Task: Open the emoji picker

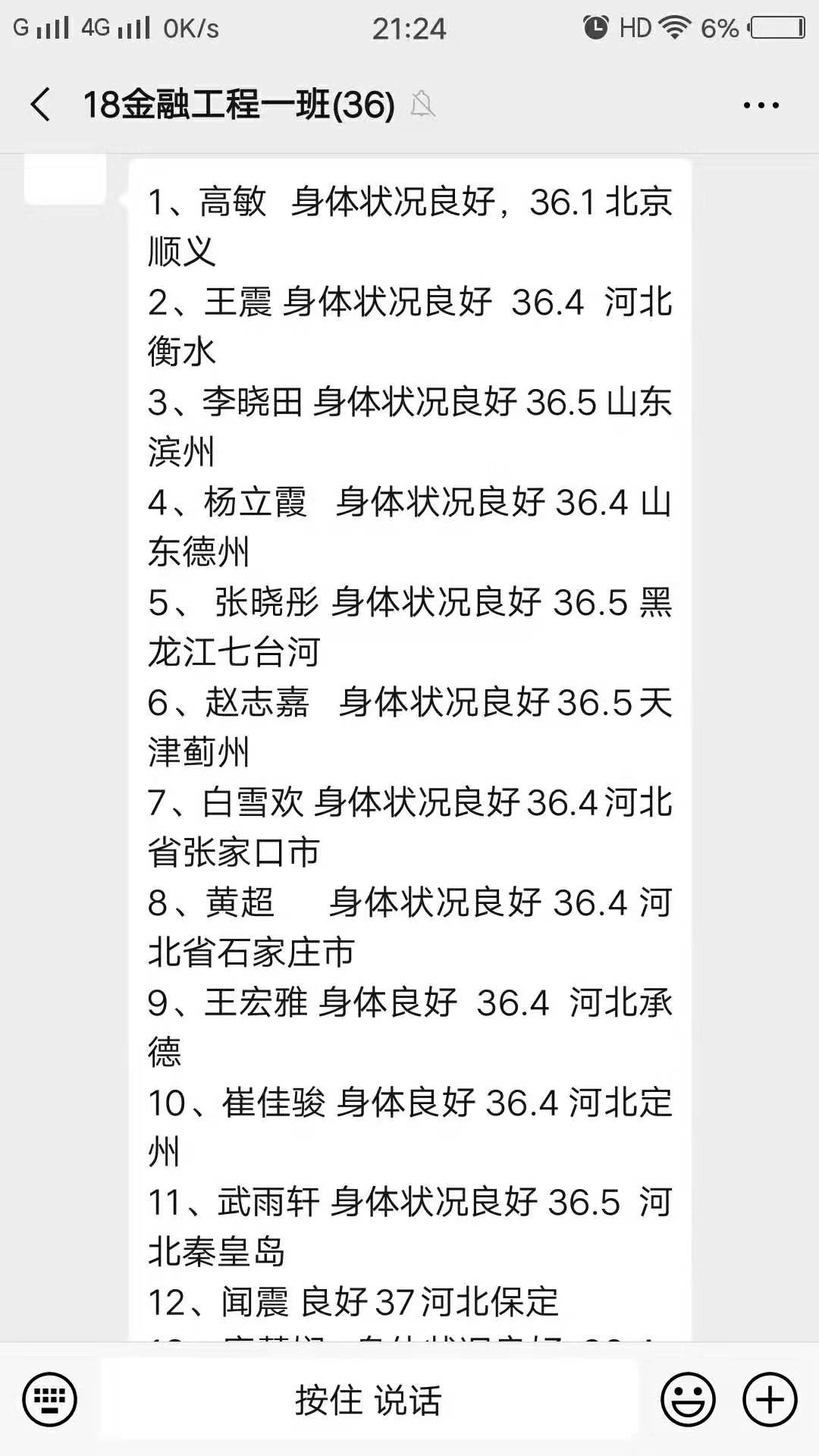Action: 688,1399
